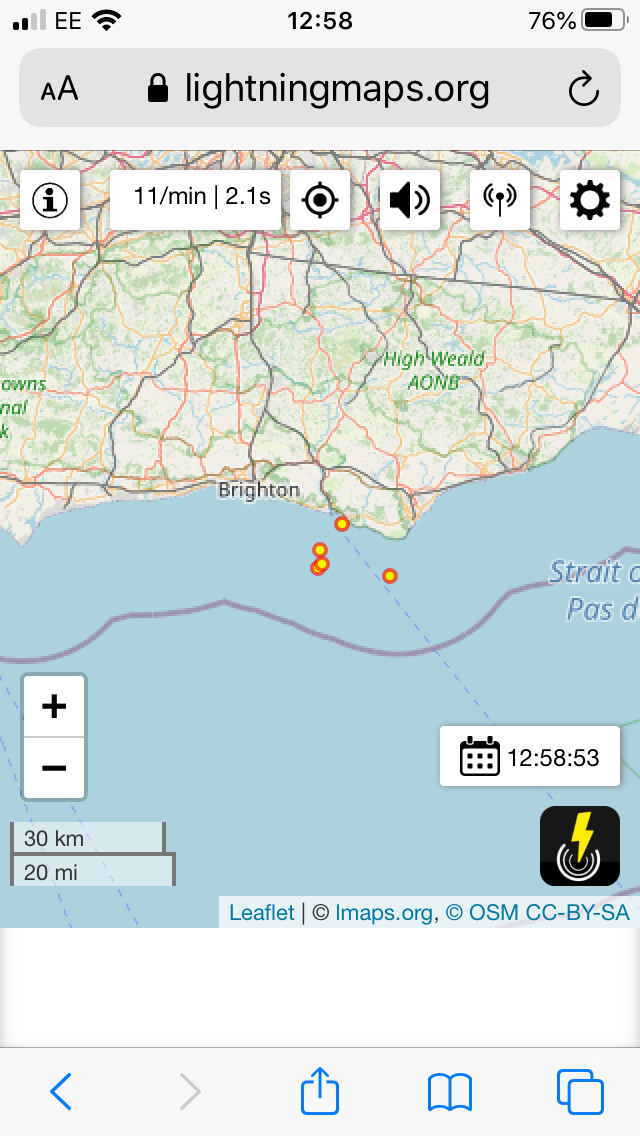Open map settings gear
This screenshot has width=640, height=1136.
(590, 200)
